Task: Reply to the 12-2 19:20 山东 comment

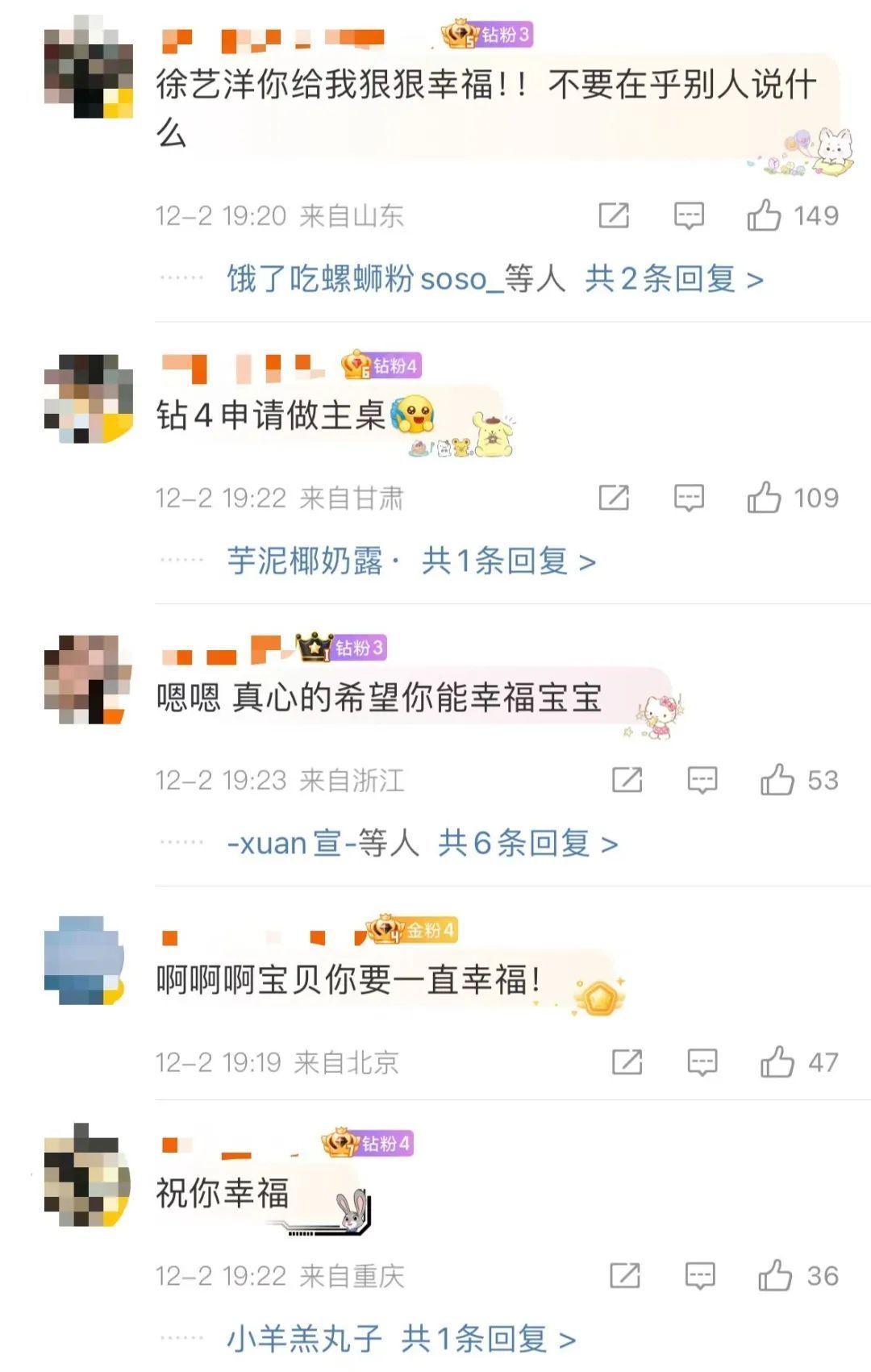Action: (689, 215)
